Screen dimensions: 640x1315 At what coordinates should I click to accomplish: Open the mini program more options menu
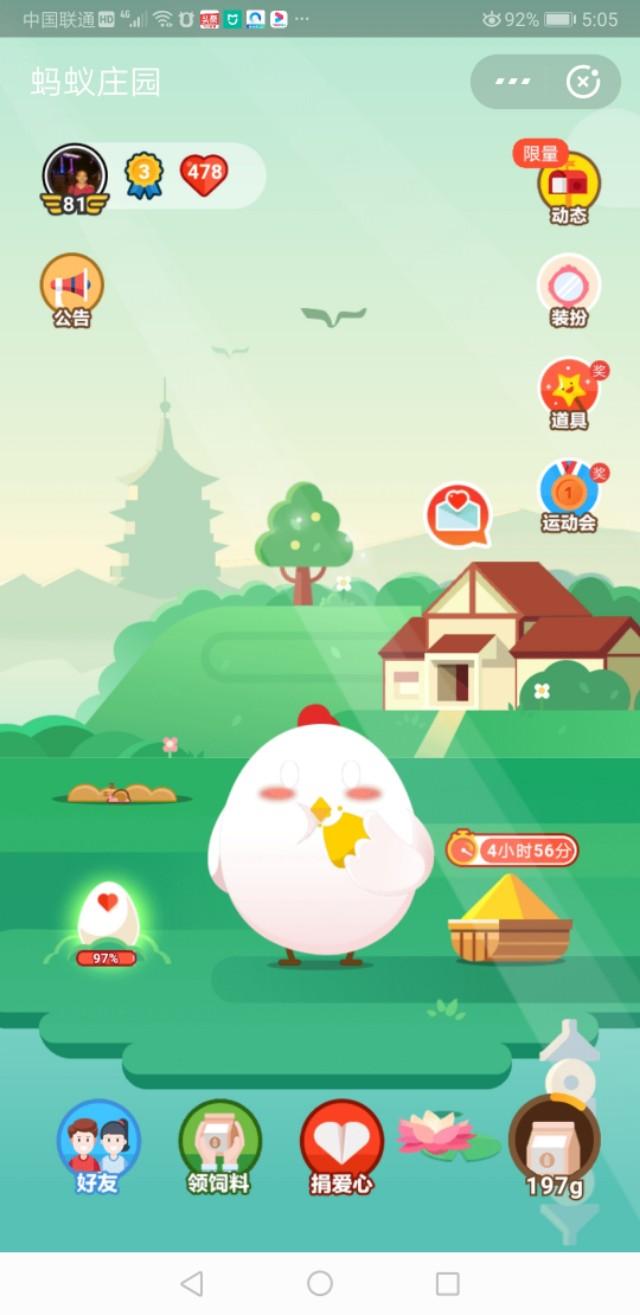[x=512, y=82]
